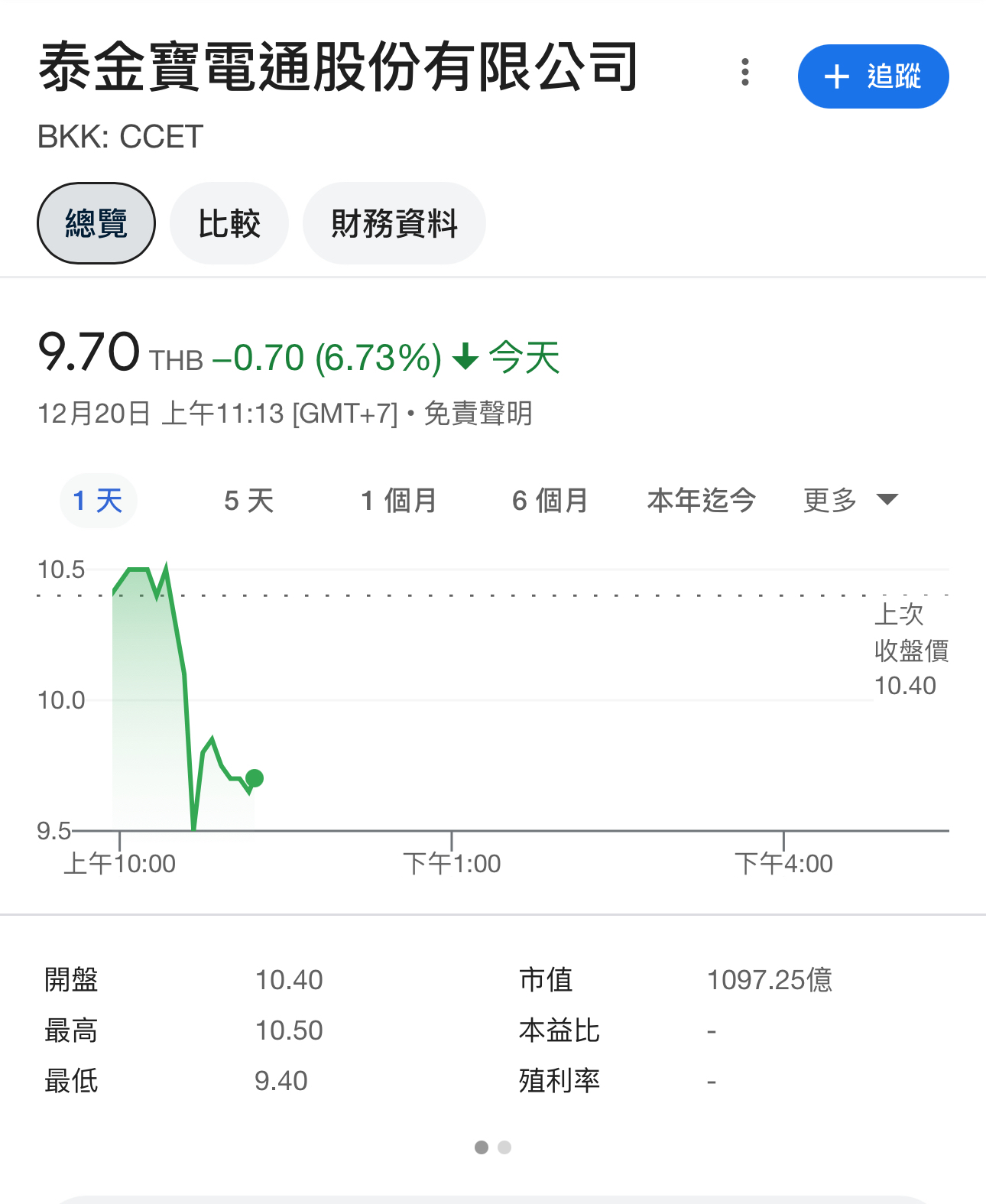986x1204 pixels.
Task: Select the 1 天 chart range
Action: pyautogui.click(x=98, y=501)
